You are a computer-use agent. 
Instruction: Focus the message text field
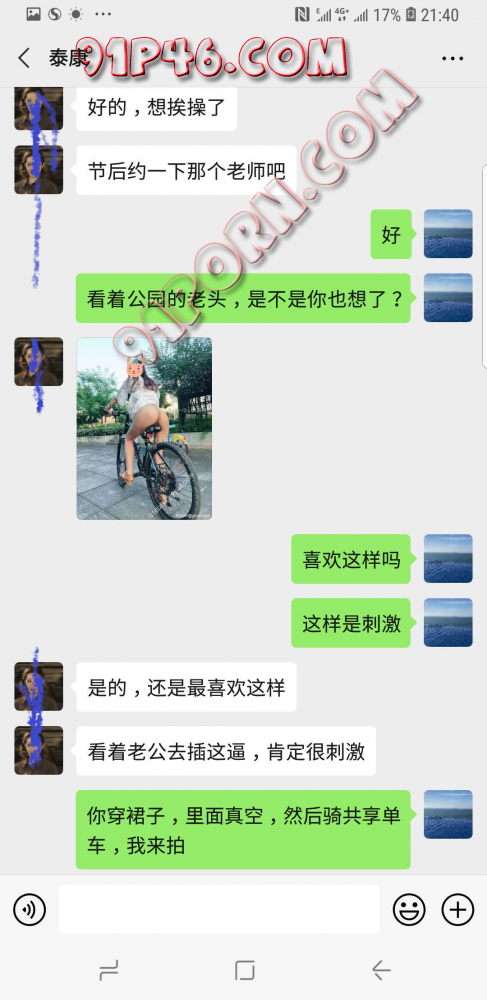click(x=219, y=909)
